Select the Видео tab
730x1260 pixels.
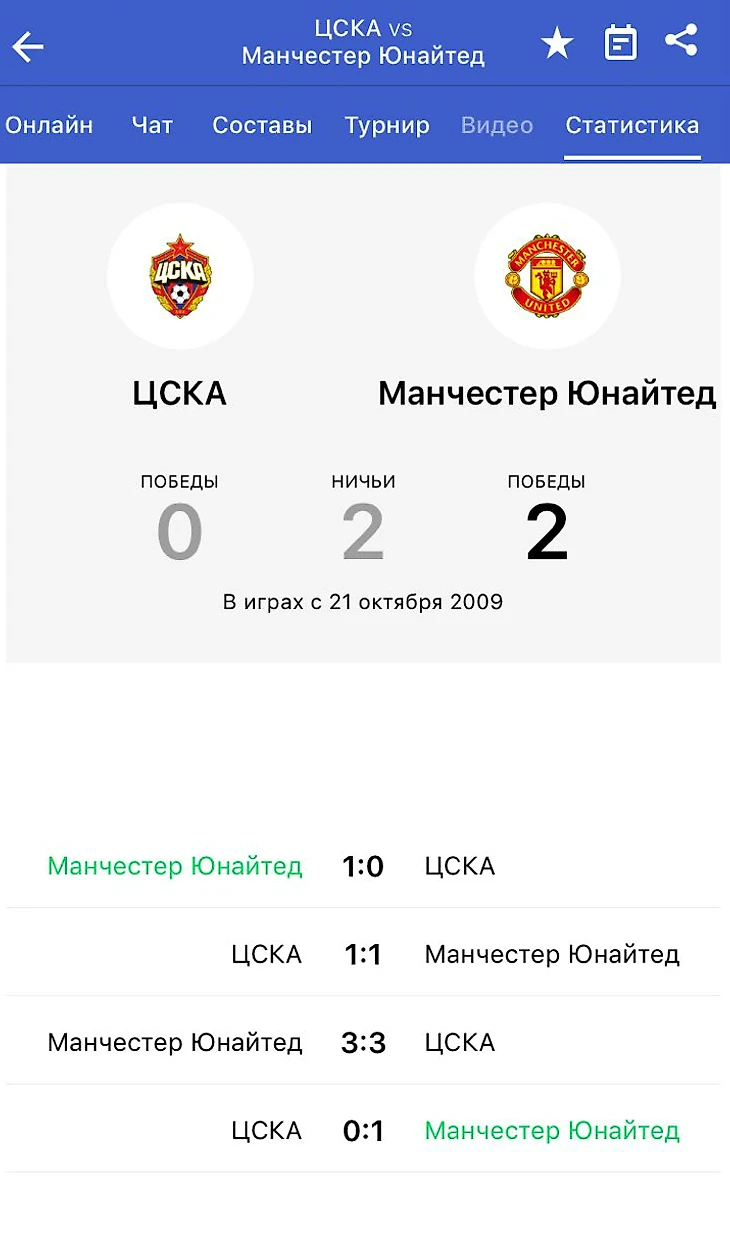[497, 125]
